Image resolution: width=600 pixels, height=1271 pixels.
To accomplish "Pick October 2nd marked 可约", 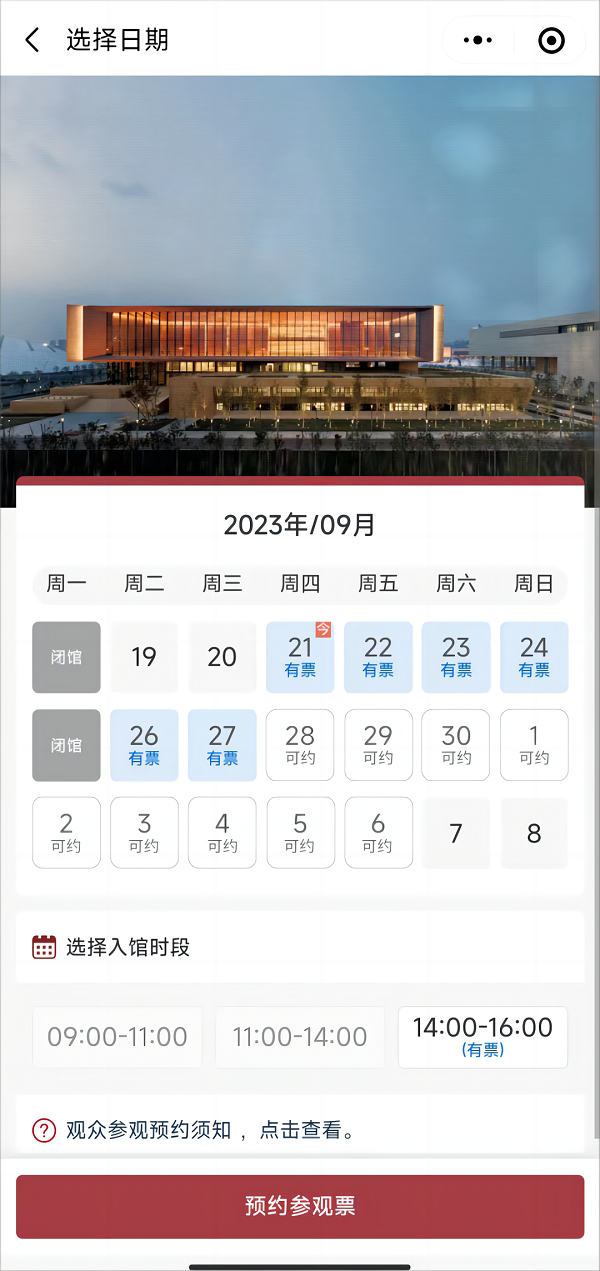I will coord(66,833).
